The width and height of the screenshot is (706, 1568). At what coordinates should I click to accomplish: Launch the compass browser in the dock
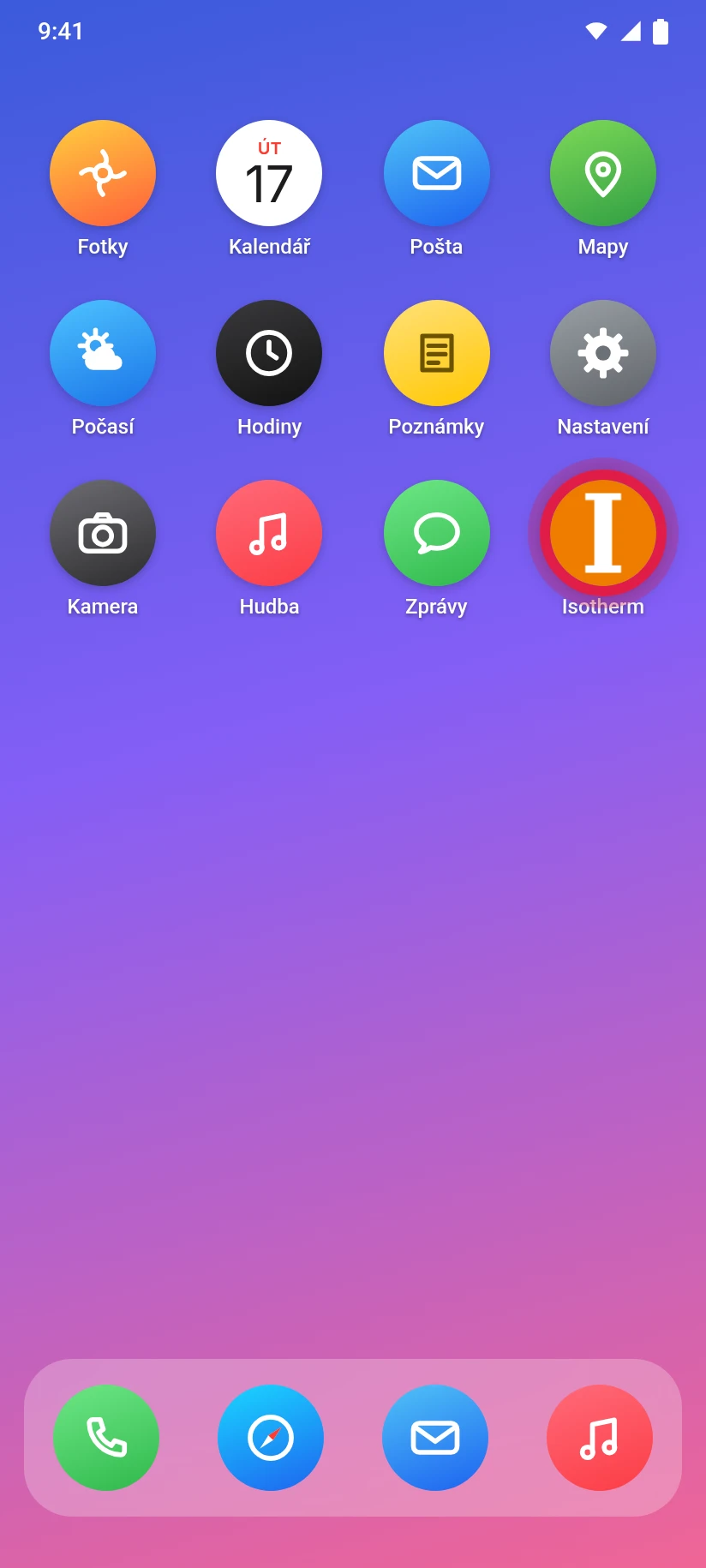pos(271,1438)
